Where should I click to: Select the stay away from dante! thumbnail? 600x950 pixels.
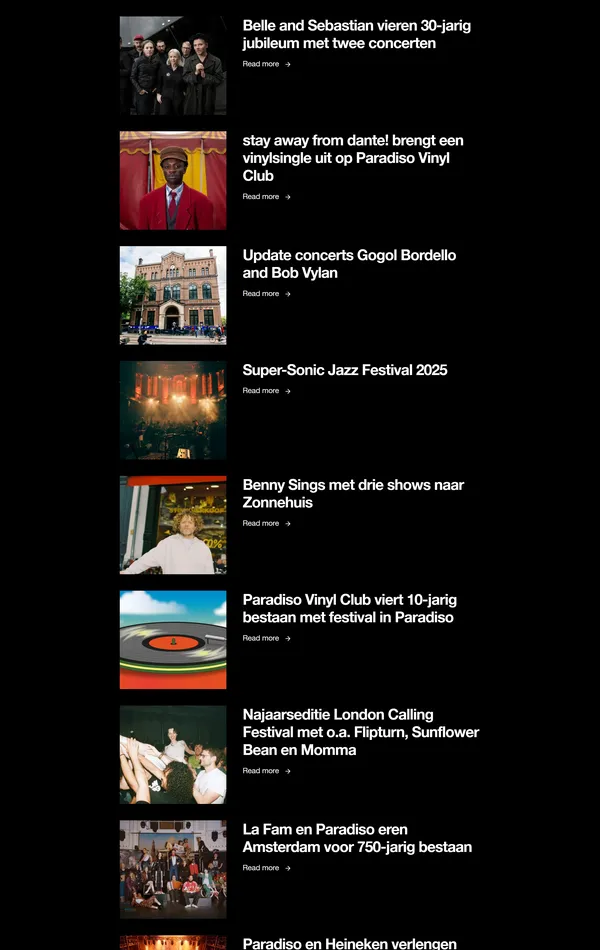coord(173,180)
